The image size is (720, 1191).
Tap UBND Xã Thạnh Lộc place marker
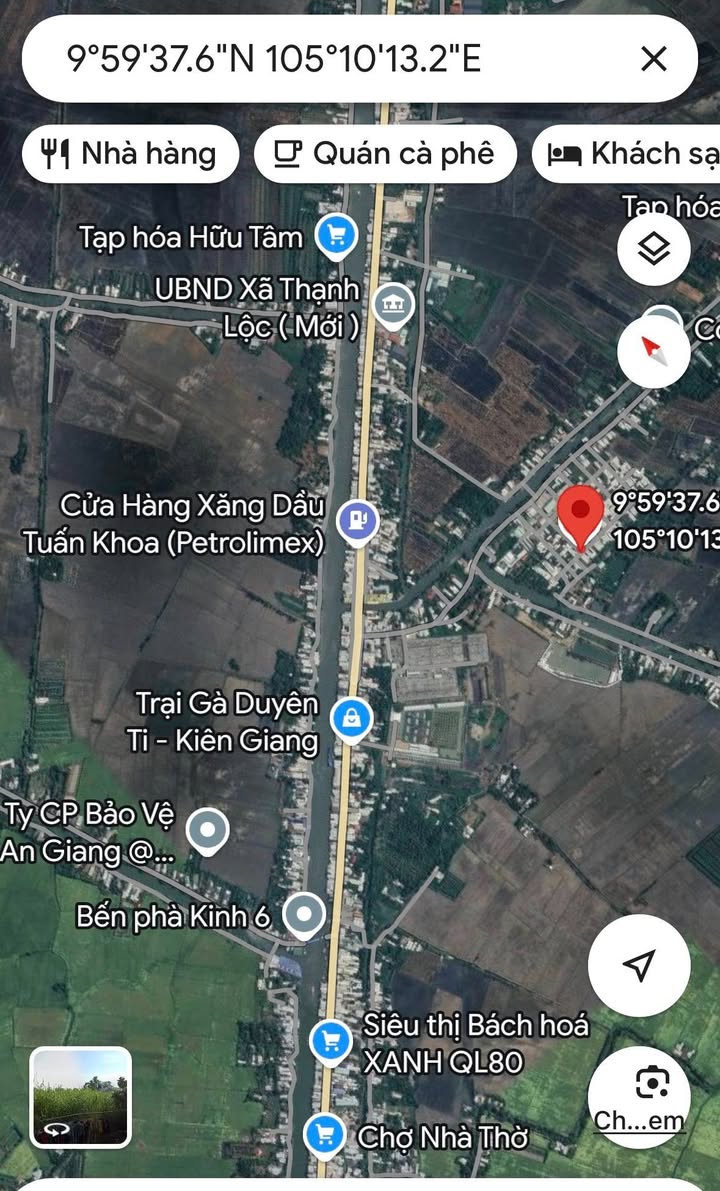point(393,305)
